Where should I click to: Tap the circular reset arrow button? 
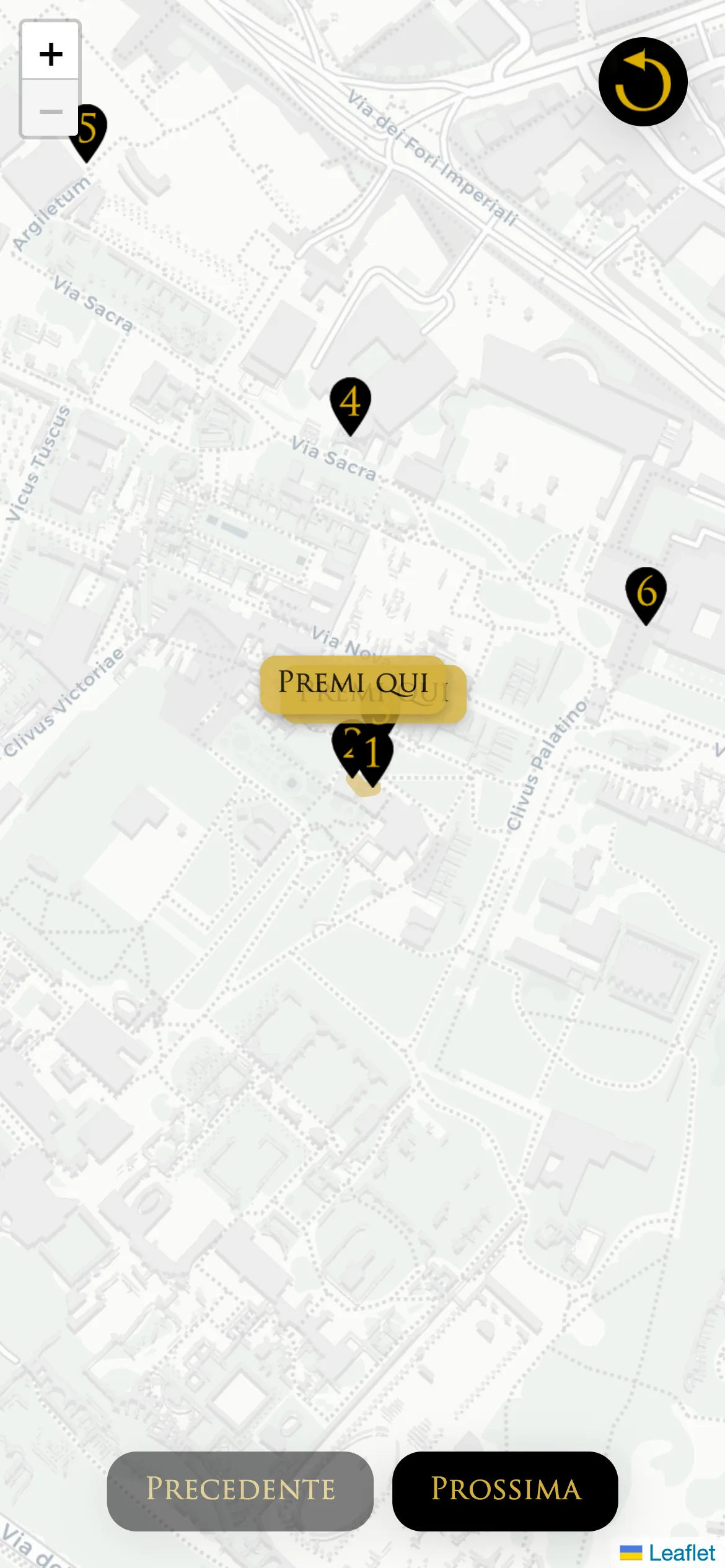click(643, 82)
